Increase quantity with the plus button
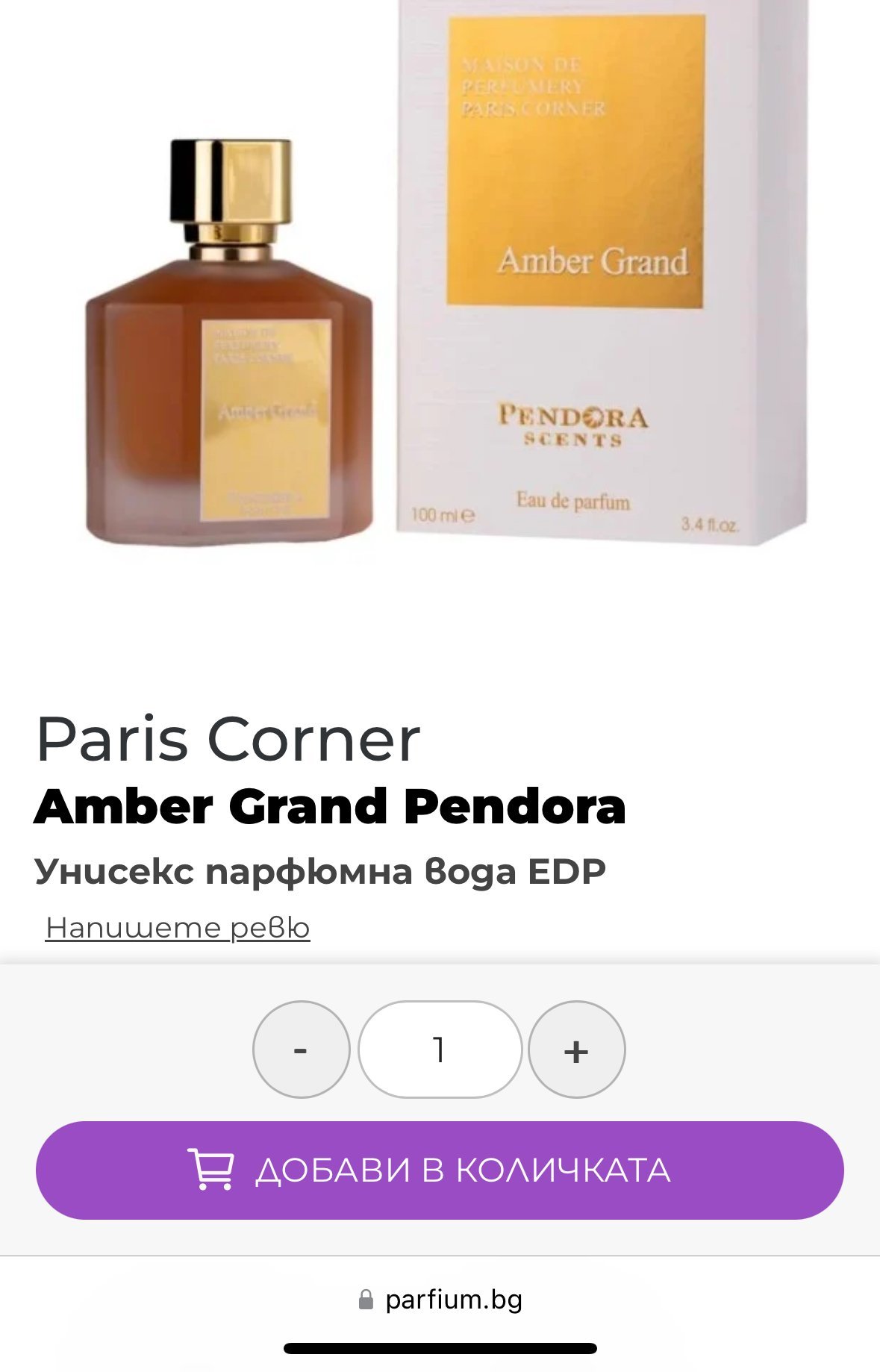Image resolution: width=880 pixels, height=1372 pixels. [x=576, y=1050]
